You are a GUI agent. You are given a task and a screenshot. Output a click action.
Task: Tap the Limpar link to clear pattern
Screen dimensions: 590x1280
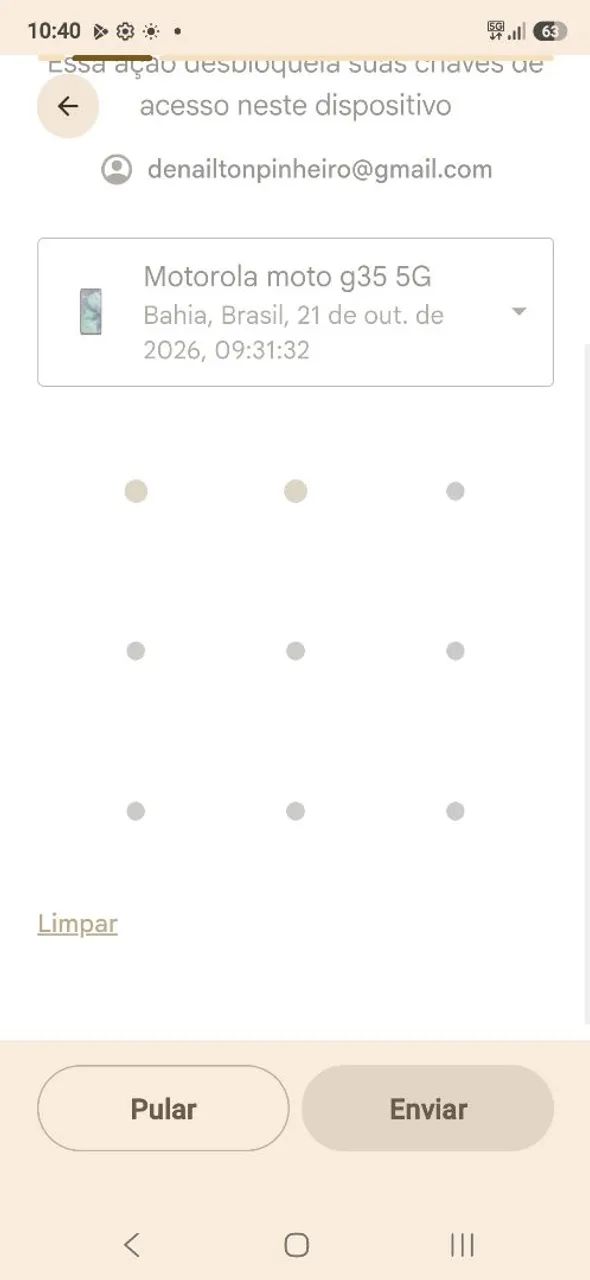(77, 923)
